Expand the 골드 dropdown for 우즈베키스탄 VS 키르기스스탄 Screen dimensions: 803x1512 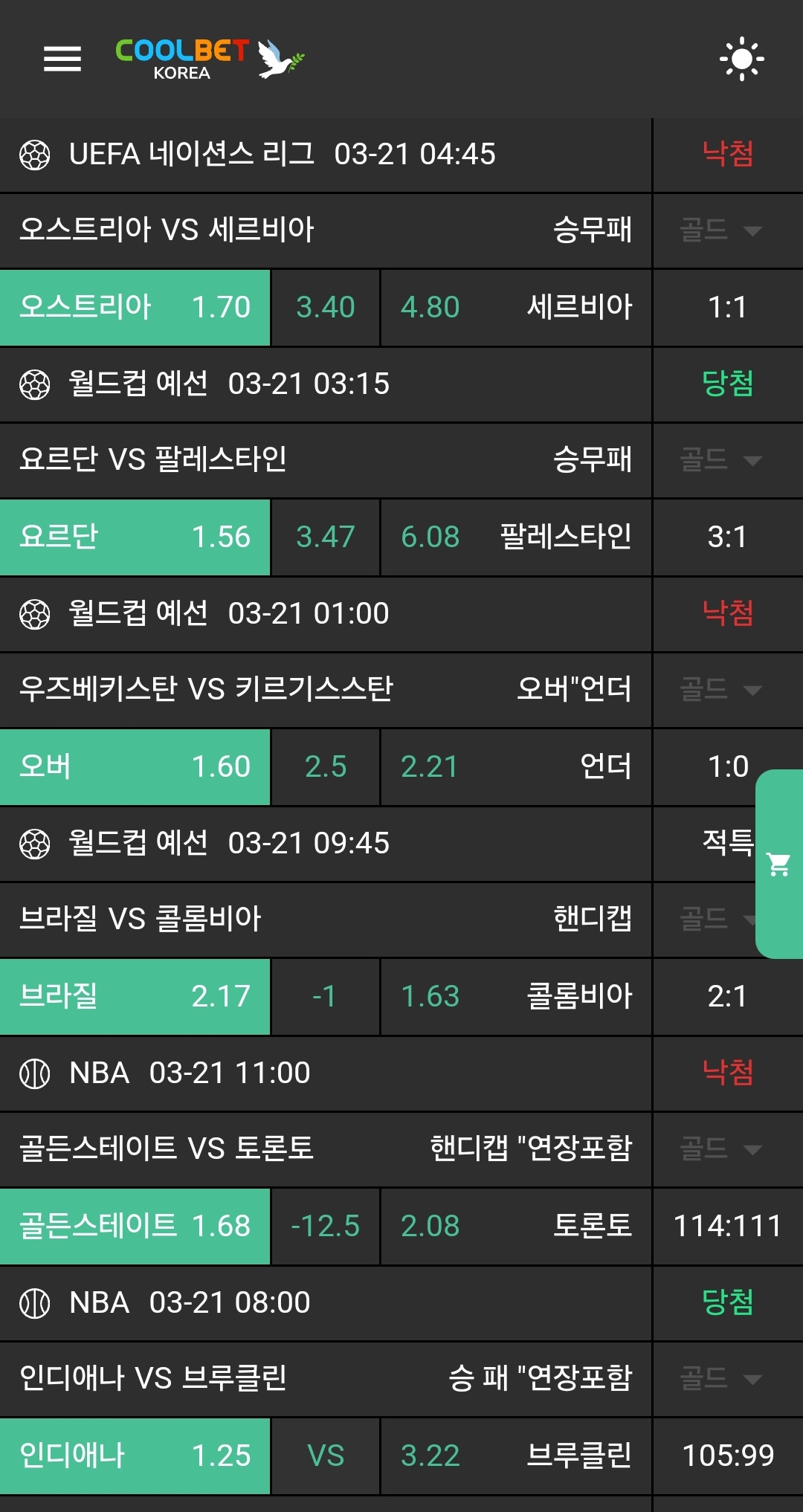tap(720, 690)
